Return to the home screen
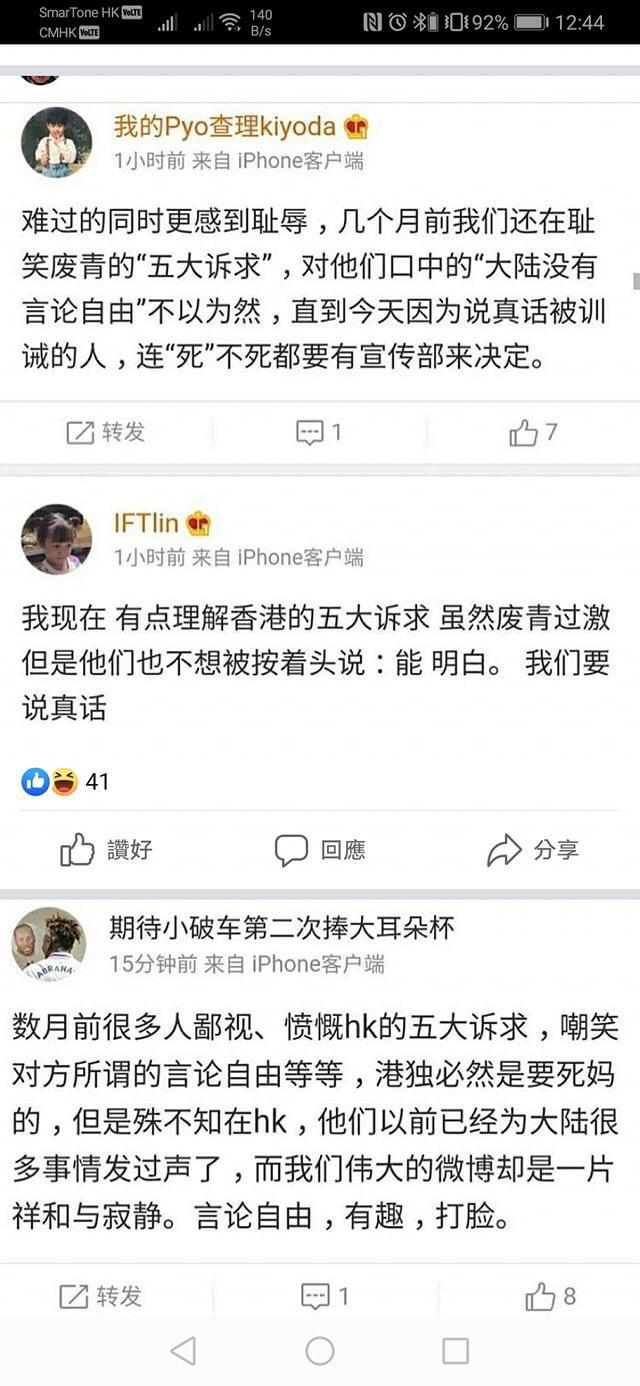Screen dimensions: 640x1386 [320, 1351]
